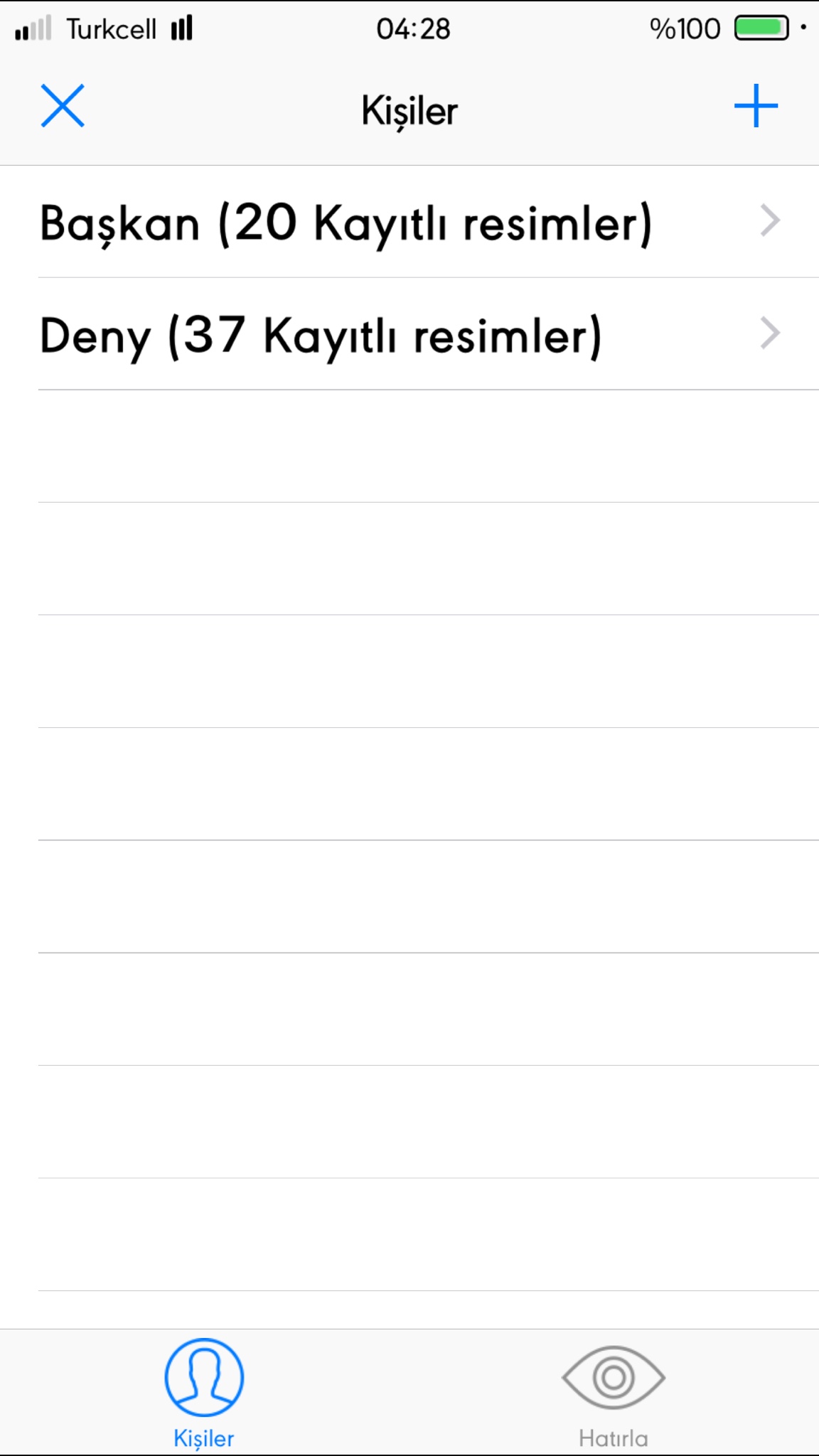Switch to the Hatırla tab
Image resolution: width=819 pixels, height=1456 pixels.
coord(613,1391)
